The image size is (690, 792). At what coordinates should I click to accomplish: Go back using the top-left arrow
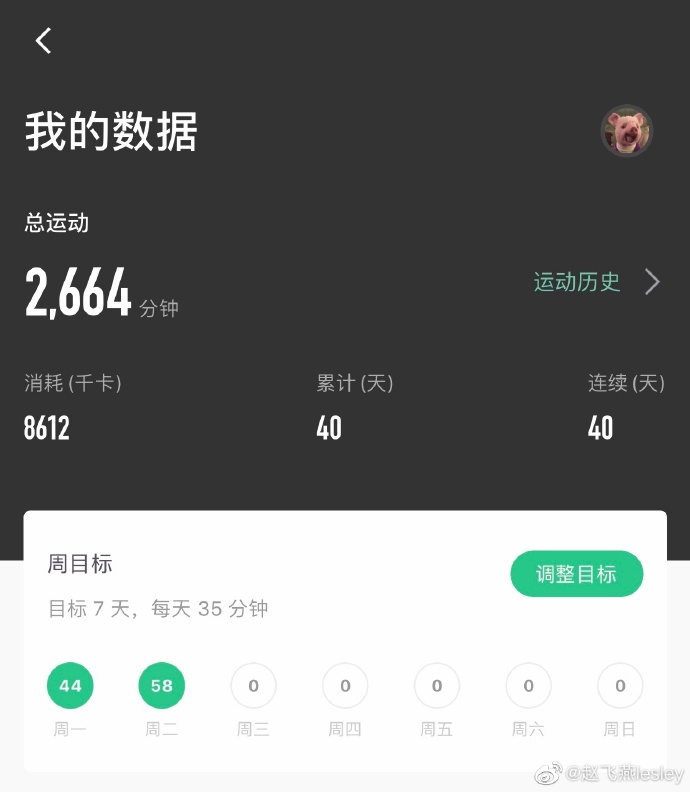point(43,41)
